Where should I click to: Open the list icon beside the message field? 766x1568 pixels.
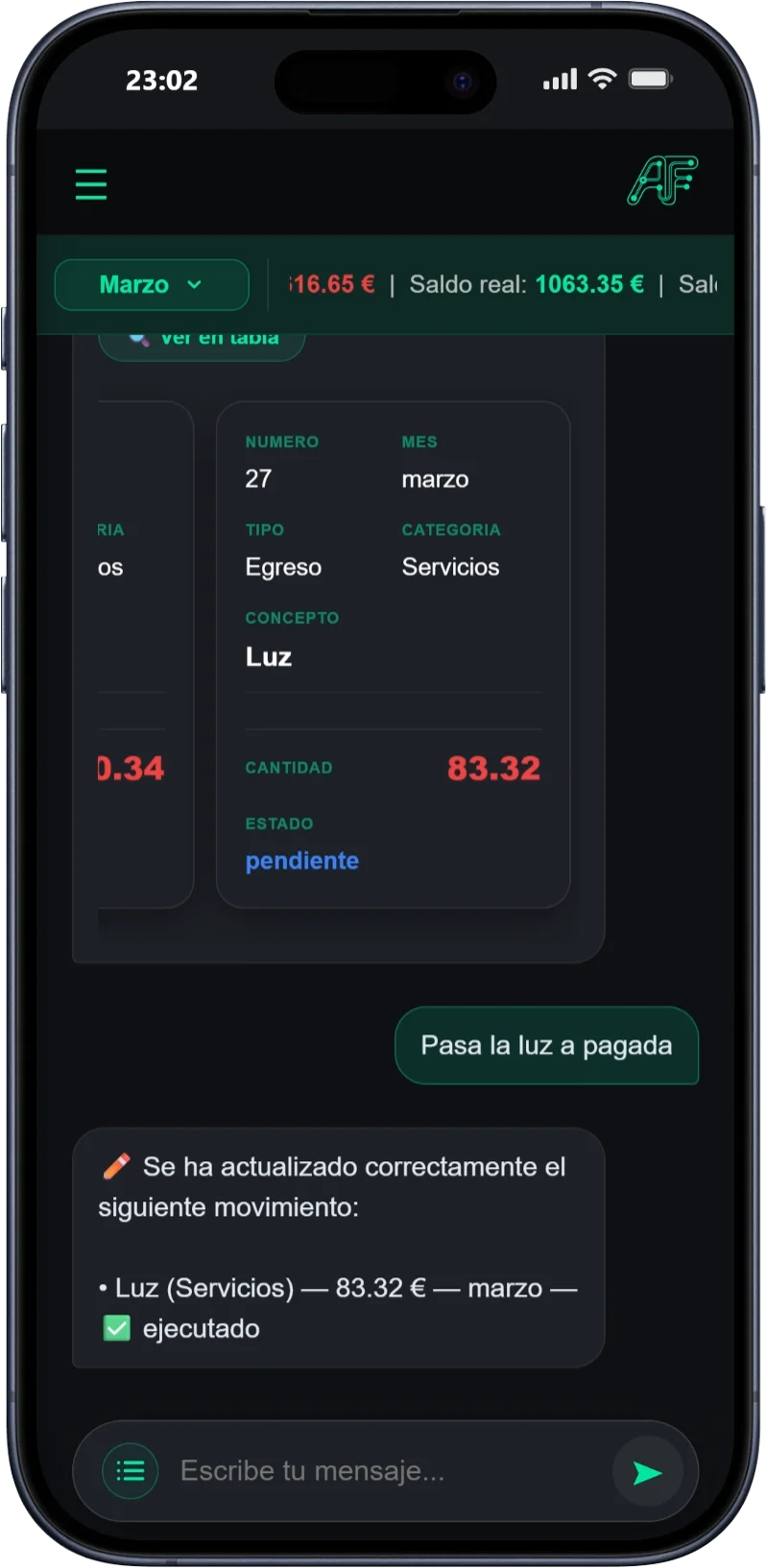point(131,1470)
